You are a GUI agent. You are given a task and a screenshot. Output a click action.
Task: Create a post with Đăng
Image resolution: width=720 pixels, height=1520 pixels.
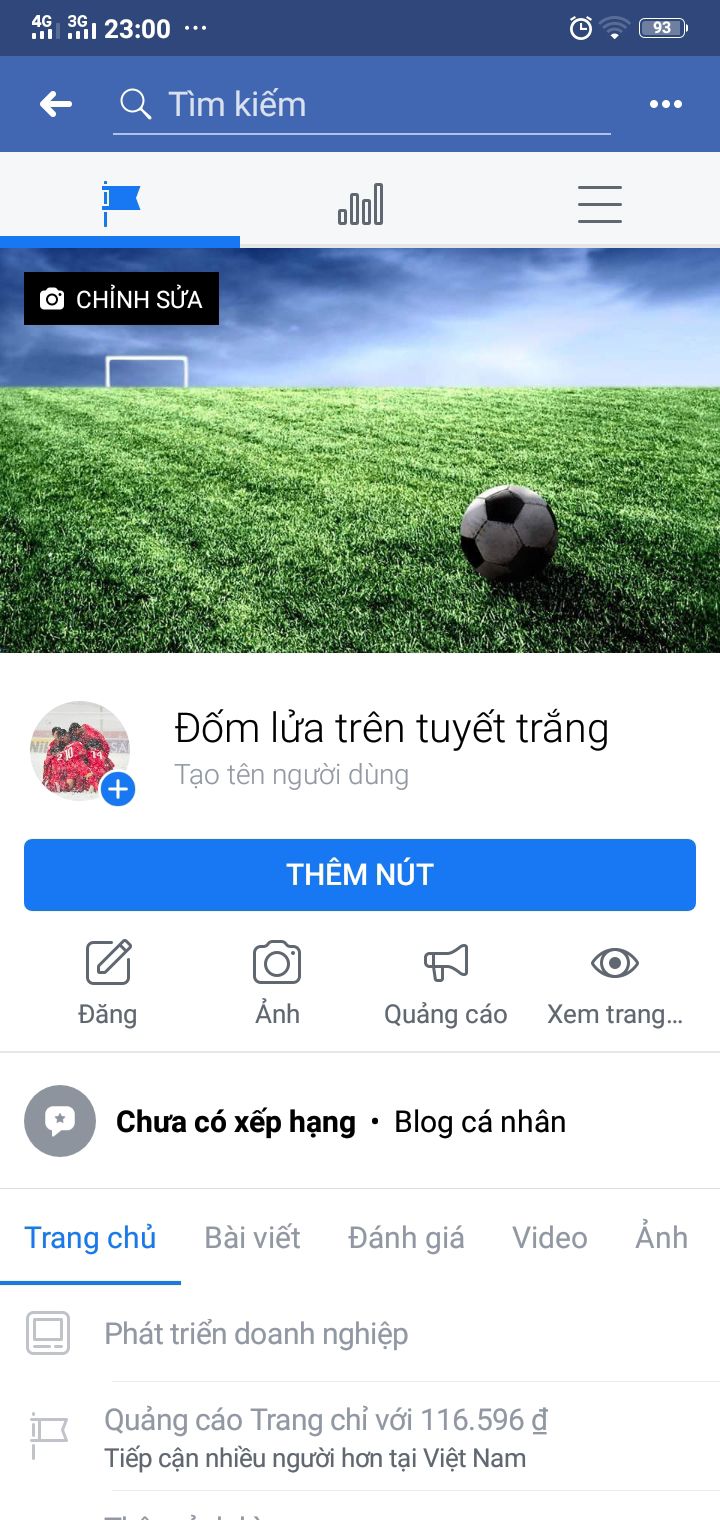point(108,984)
